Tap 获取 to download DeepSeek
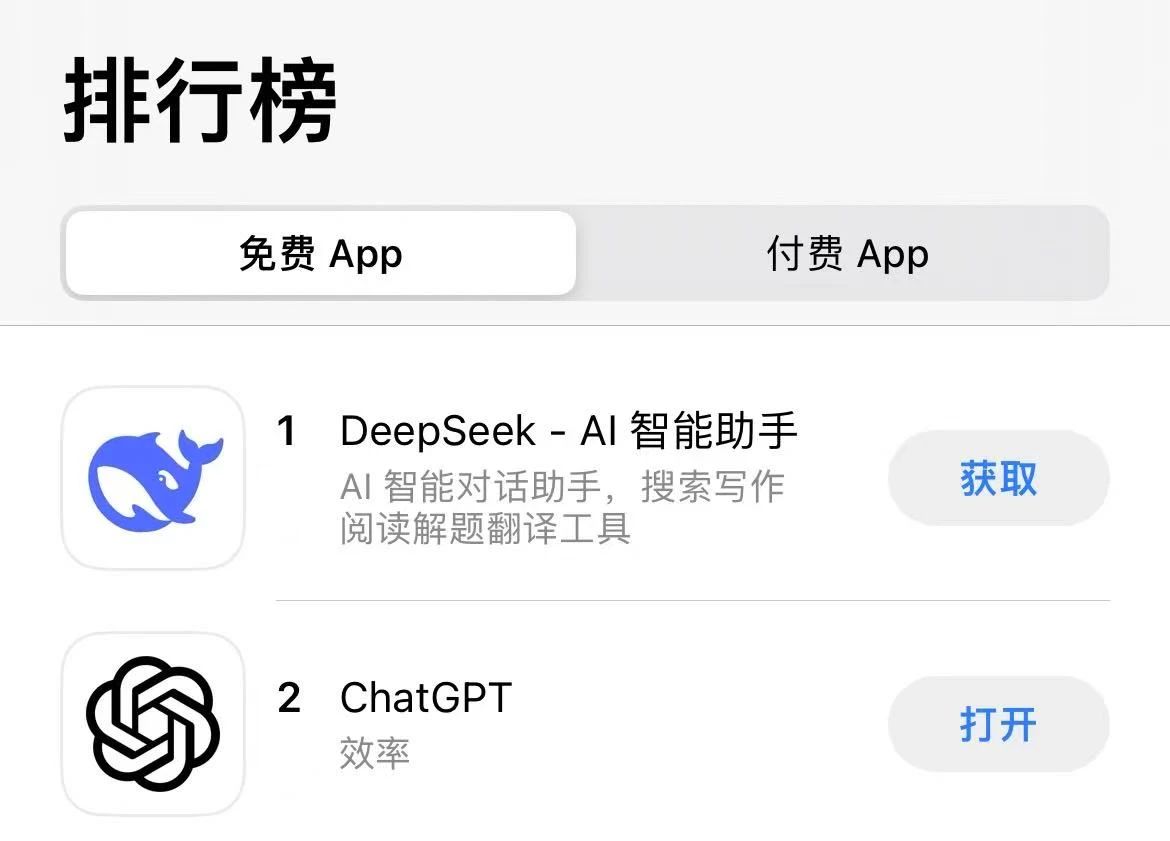 tap(998, 479)
